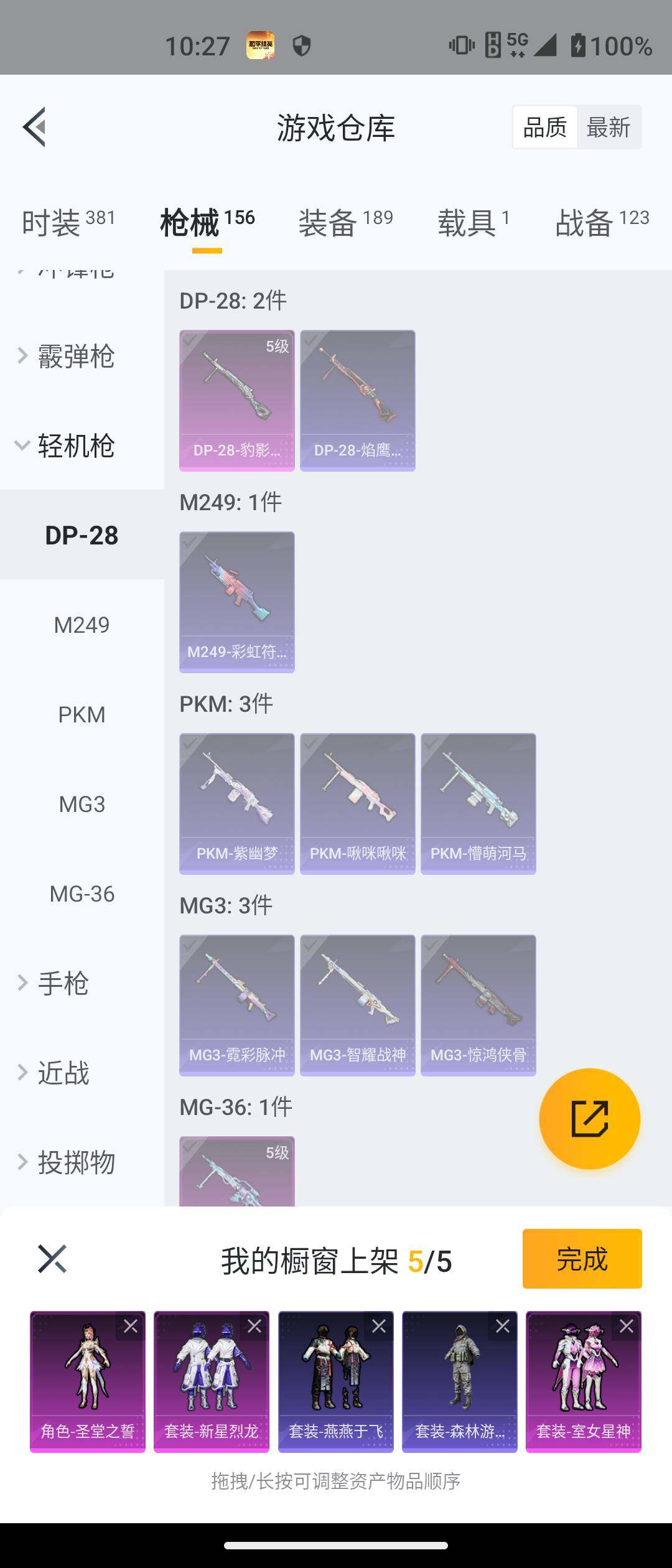Select the MG3-智耀战神 skin

[358, 1004]
